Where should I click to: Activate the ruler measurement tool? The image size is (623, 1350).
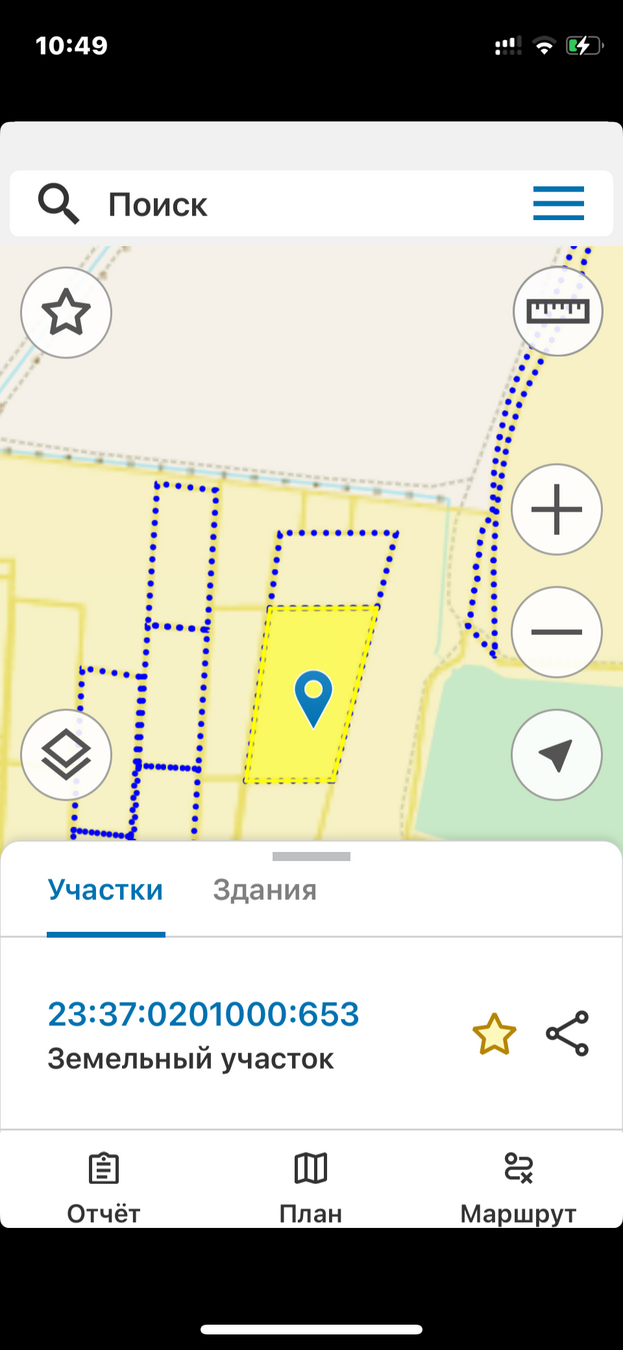[558, 311]
